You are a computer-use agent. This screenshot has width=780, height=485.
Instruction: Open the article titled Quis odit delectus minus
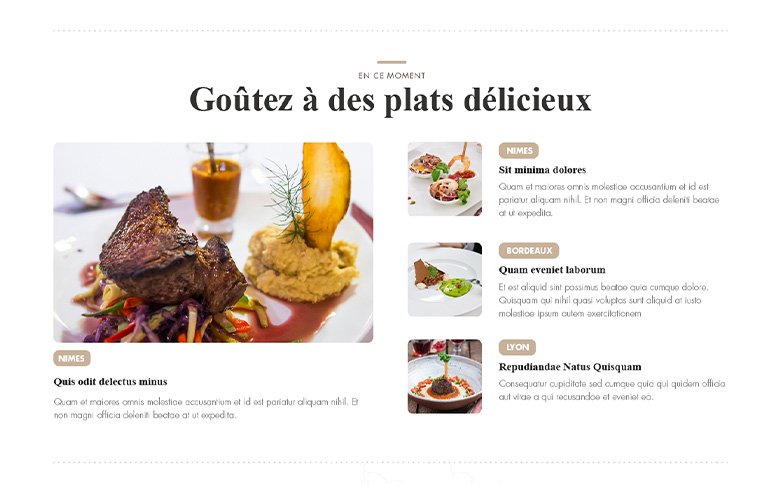[110, 382]
